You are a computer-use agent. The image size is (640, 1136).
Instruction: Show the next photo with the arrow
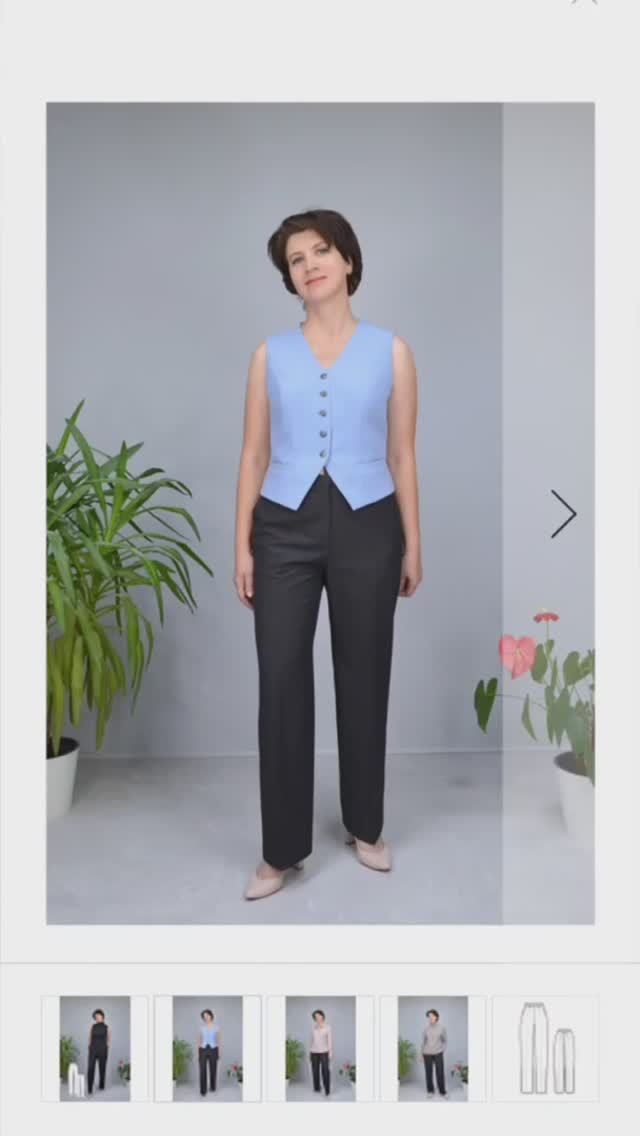pos(563,514)
